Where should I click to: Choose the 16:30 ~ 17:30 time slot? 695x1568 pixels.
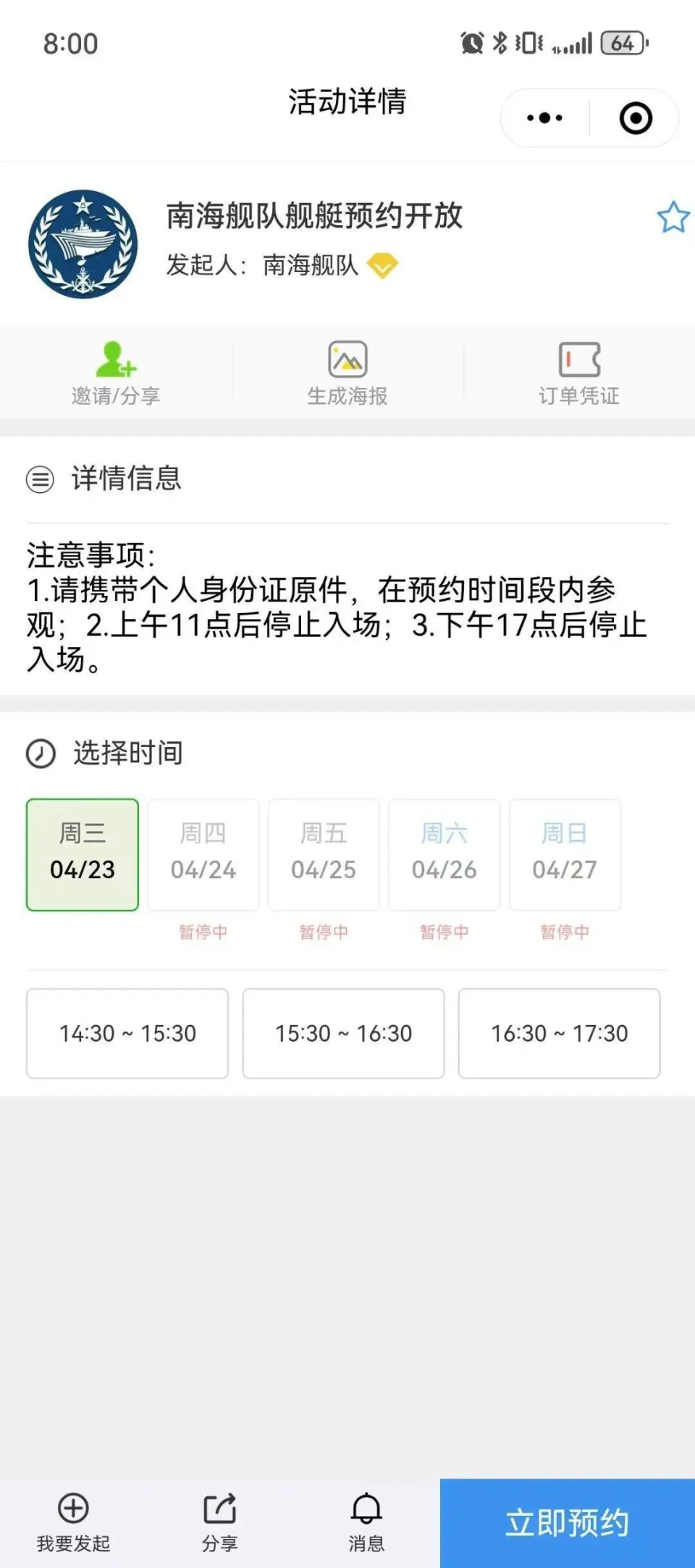[x=559, y=1033]
